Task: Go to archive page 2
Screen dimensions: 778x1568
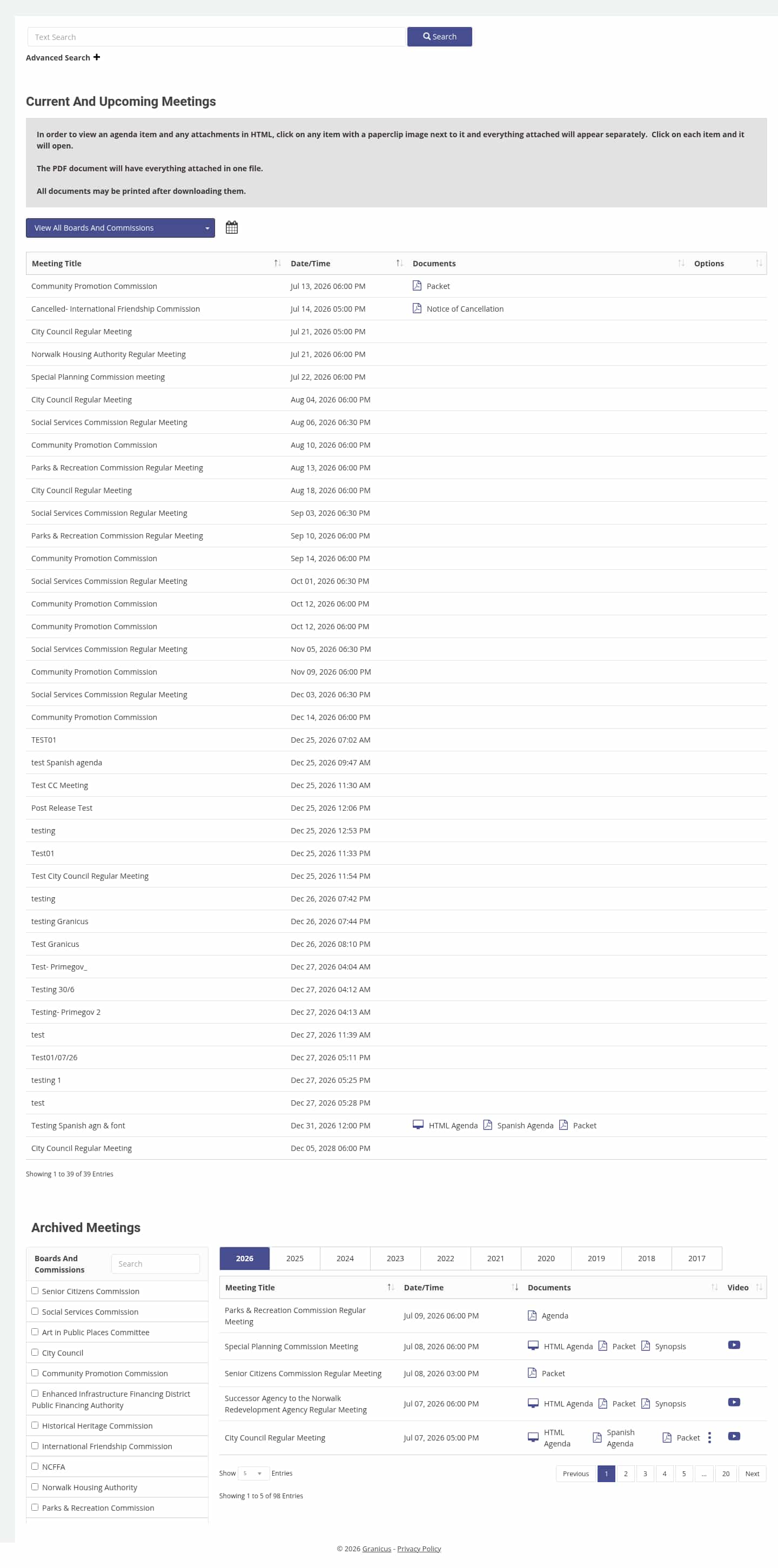Action: pyautogui.click(x=625, y=1473)
